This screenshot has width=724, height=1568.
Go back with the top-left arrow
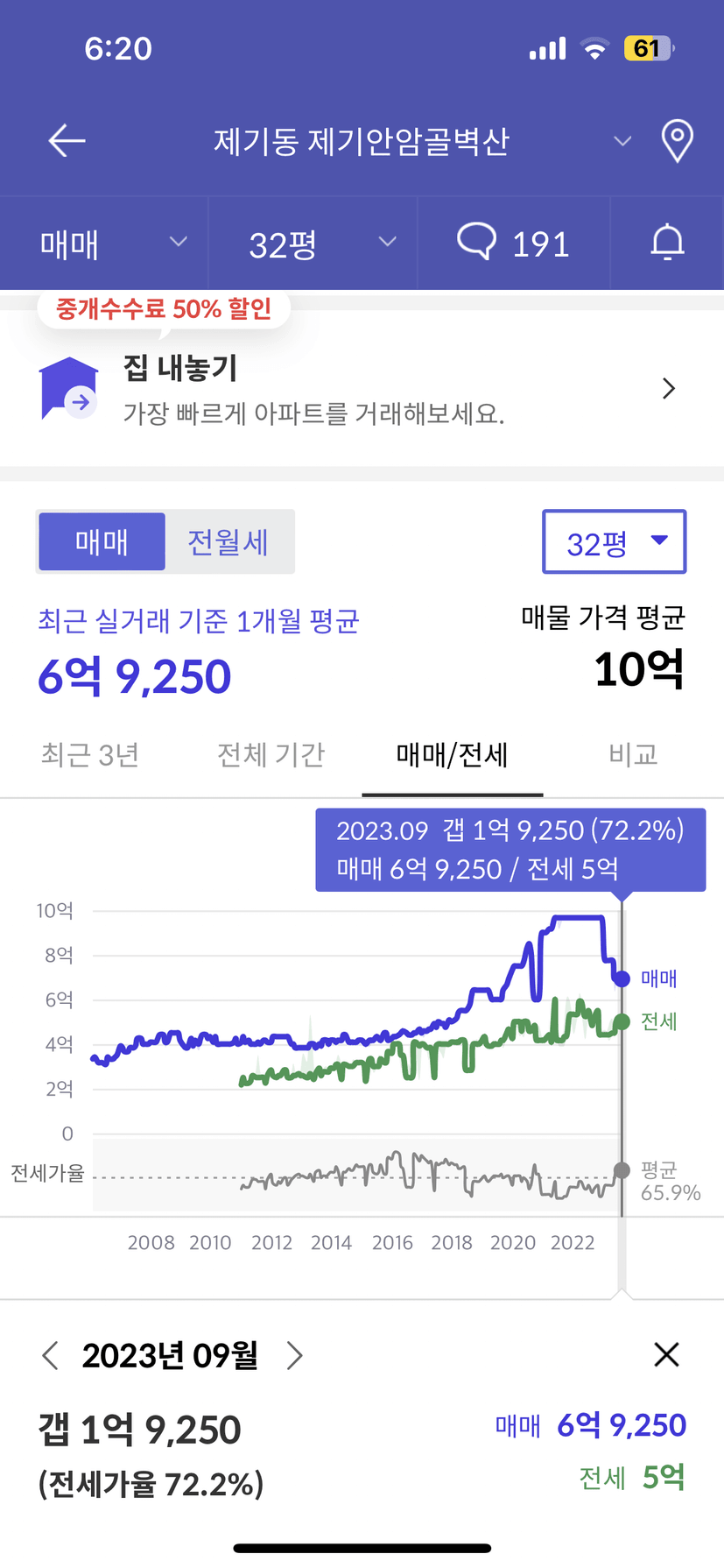[x=67, y=140]
